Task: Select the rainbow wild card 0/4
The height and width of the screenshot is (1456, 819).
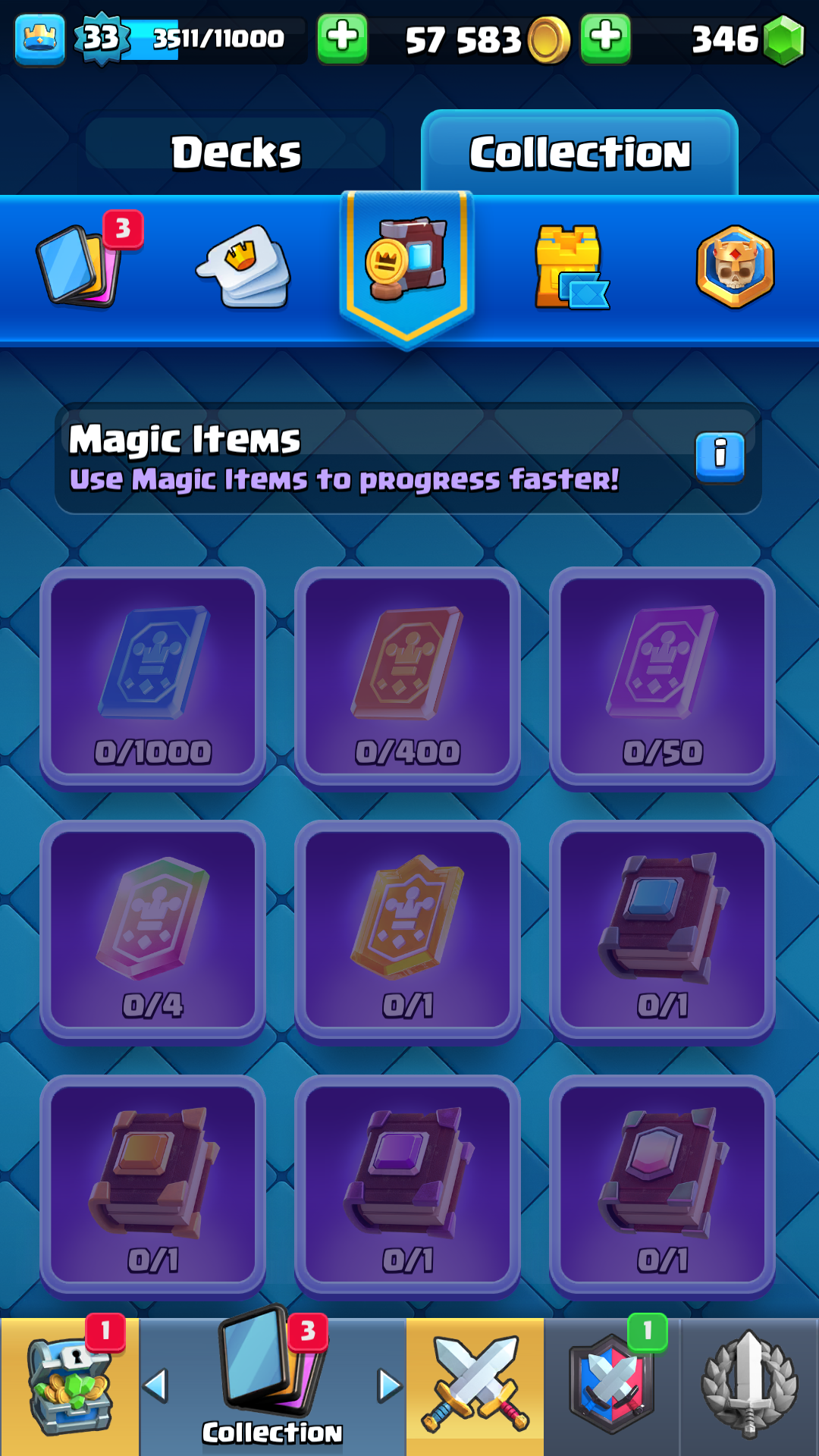Action: [152, 931]
